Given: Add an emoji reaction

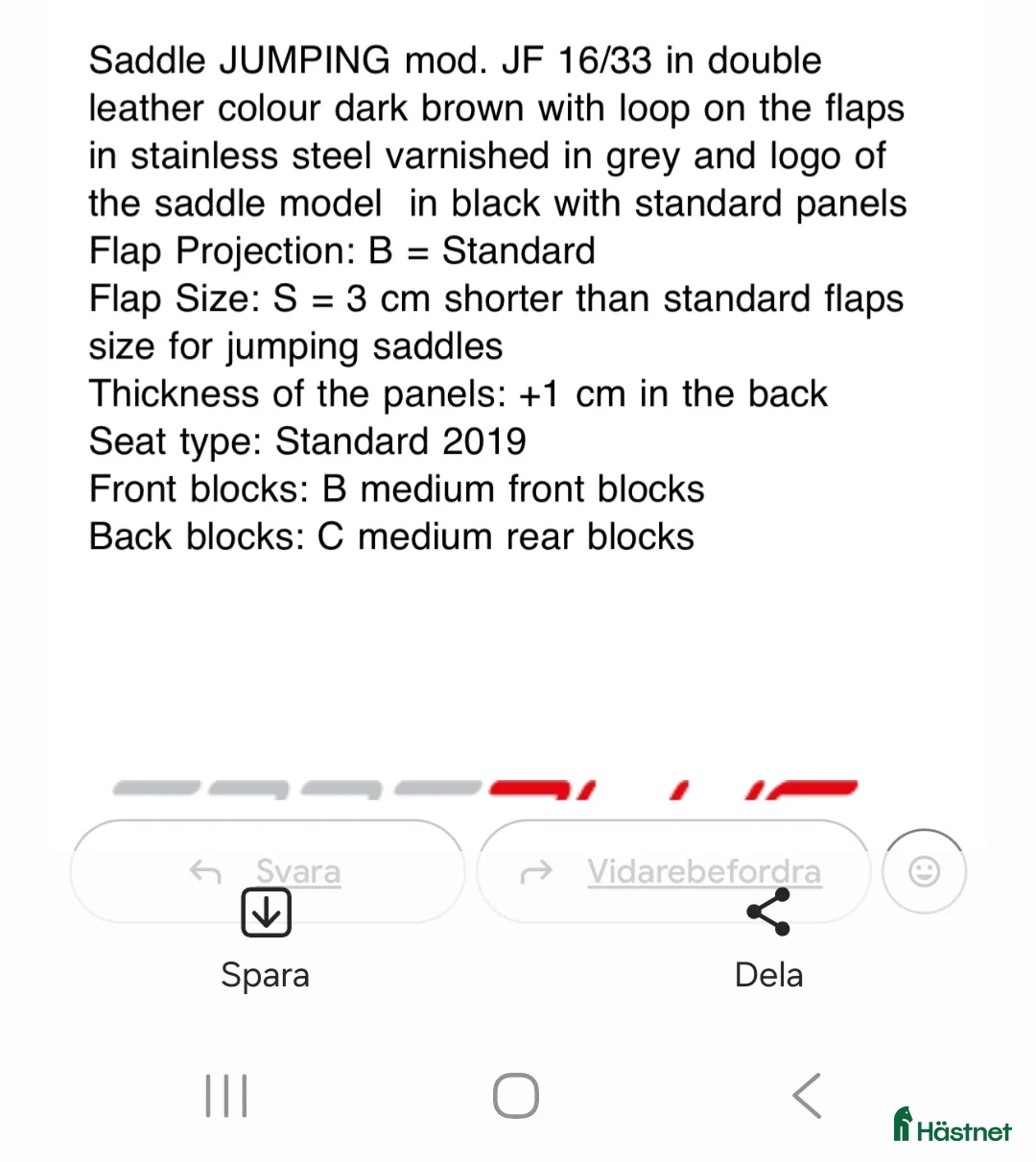Looking at the screenshot, I should coord(924,871).
